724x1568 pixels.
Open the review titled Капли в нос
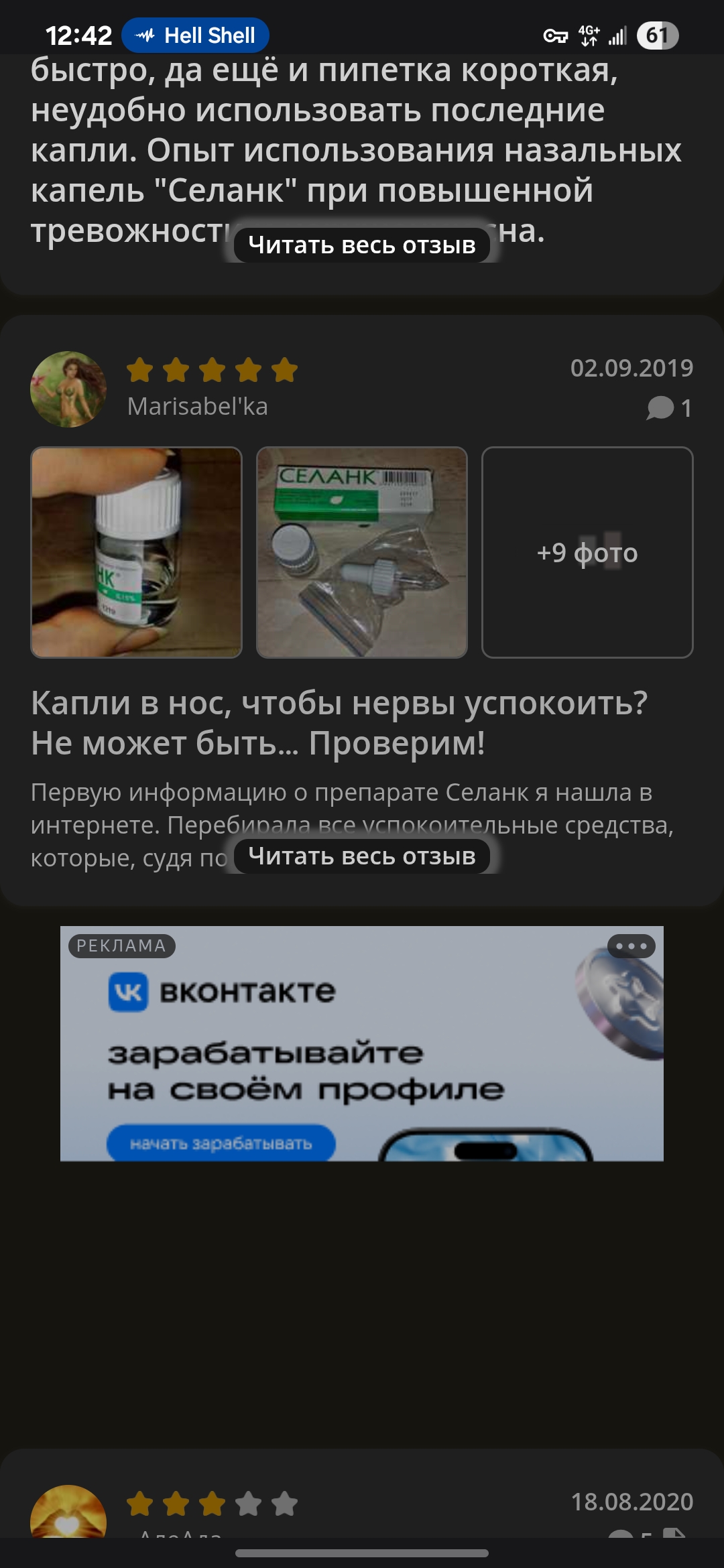(339, 722)
